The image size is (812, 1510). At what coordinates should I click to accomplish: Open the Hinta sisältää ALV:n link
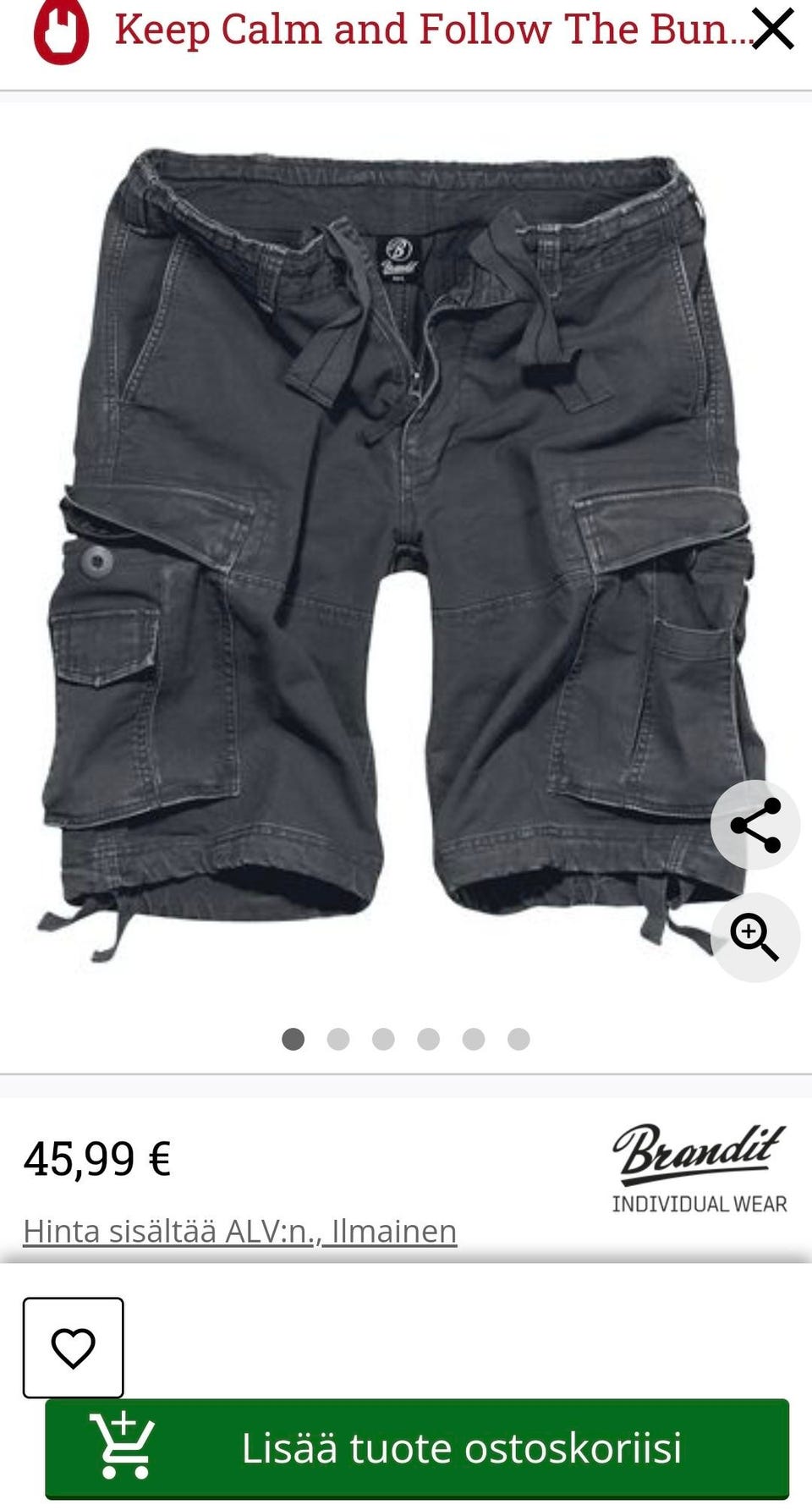click(239, 1231)
